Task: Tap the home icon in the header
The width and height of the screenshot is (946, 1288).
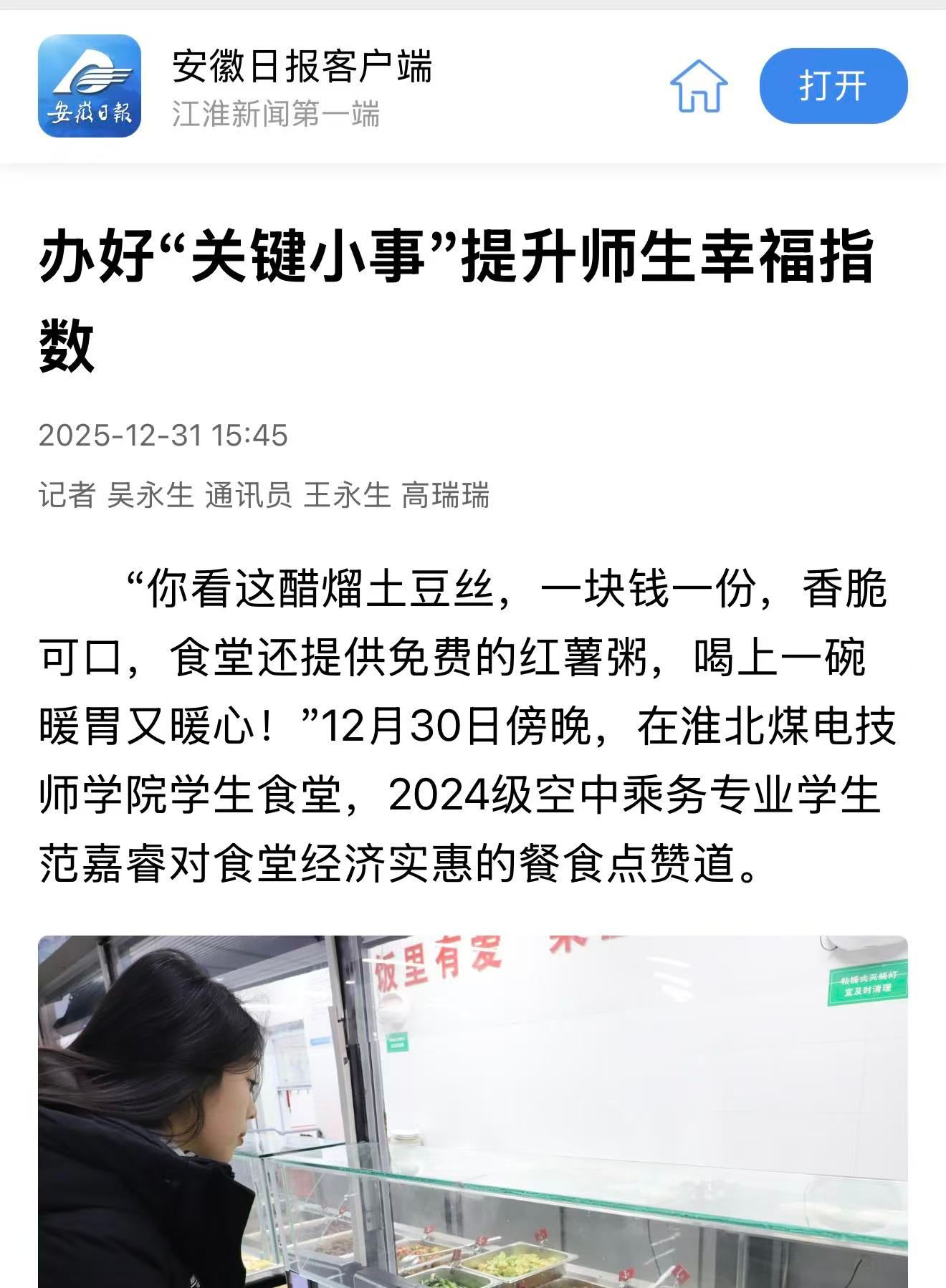Action: (698, 86)
